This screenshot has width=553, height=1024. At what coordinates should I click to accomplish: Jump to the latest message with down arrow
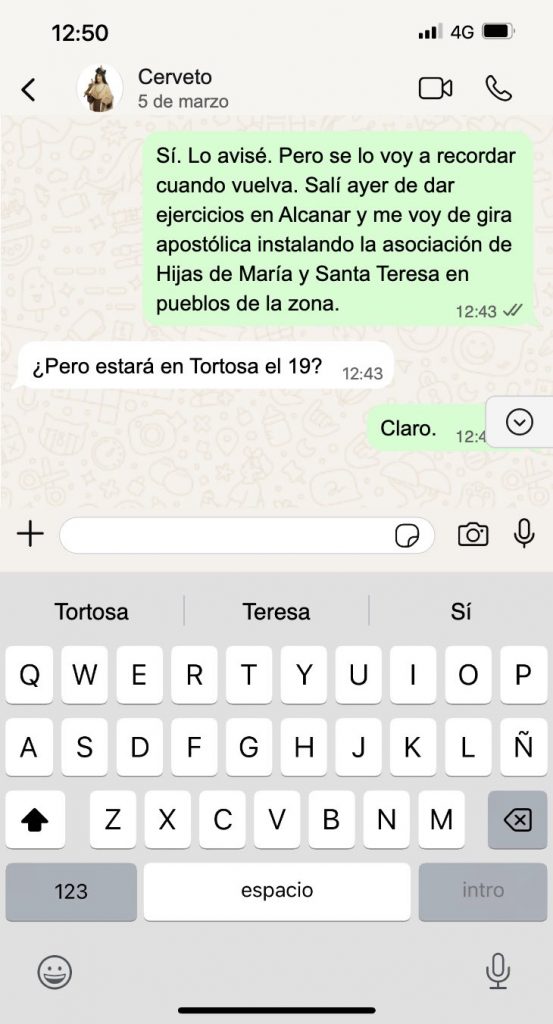tap(520, 423)
